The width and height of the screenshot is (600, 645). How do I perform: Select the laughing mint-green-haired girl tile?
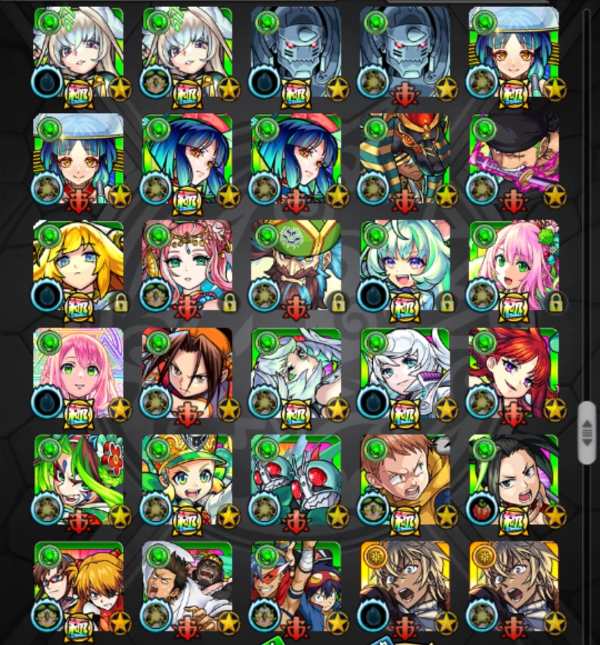pyautogui.click(x=404, y=266)
